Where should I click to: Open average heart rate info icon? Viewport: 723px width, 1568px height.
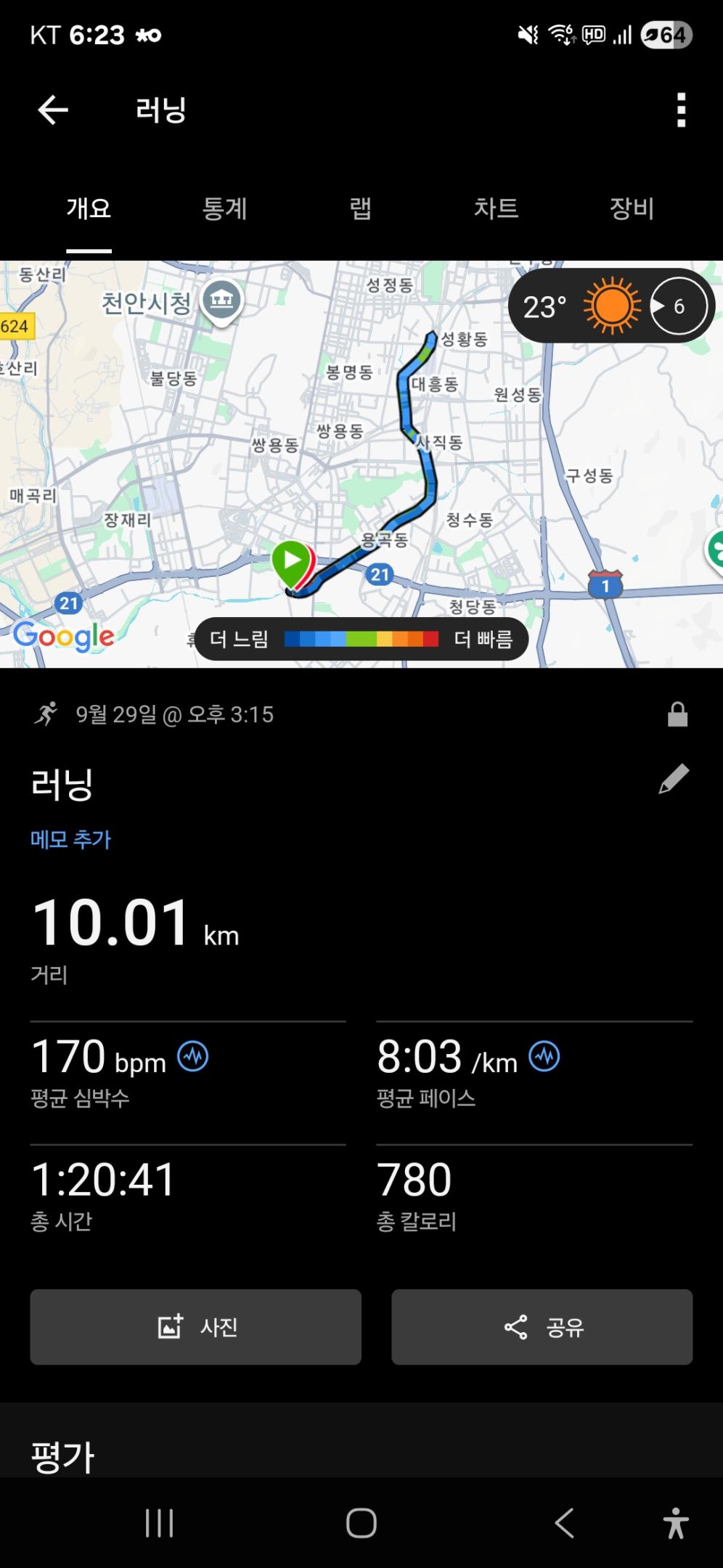click(193, 1056)
